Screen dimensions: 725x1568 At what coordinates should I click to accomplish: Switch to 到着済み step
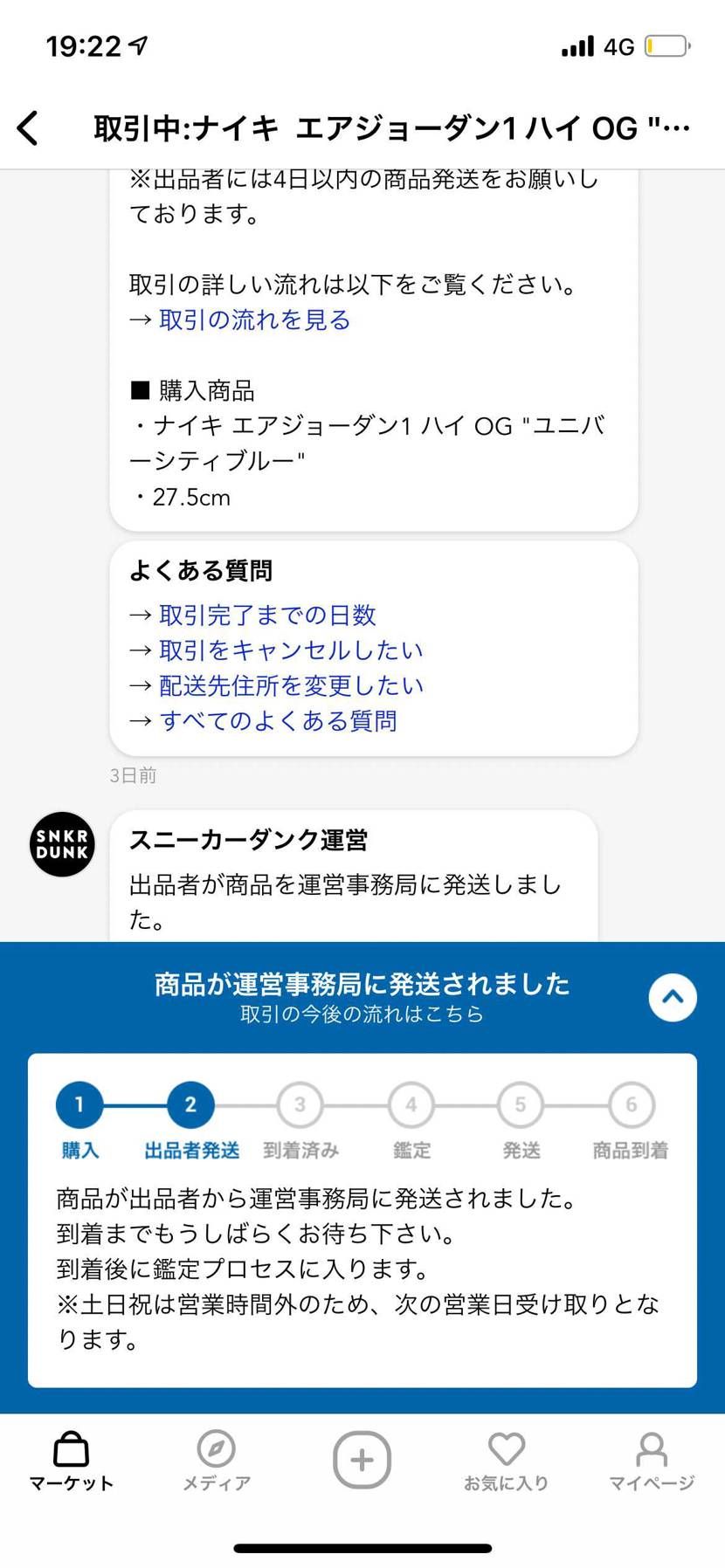[x=300, y=1104]
